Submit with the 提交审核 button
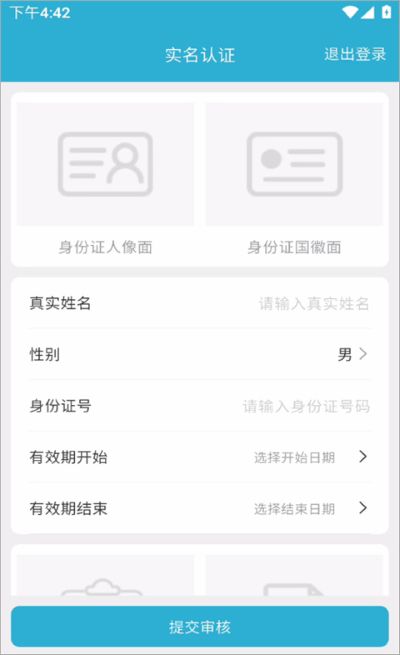This screenshot has width=400, height=655. pos(200,627)
